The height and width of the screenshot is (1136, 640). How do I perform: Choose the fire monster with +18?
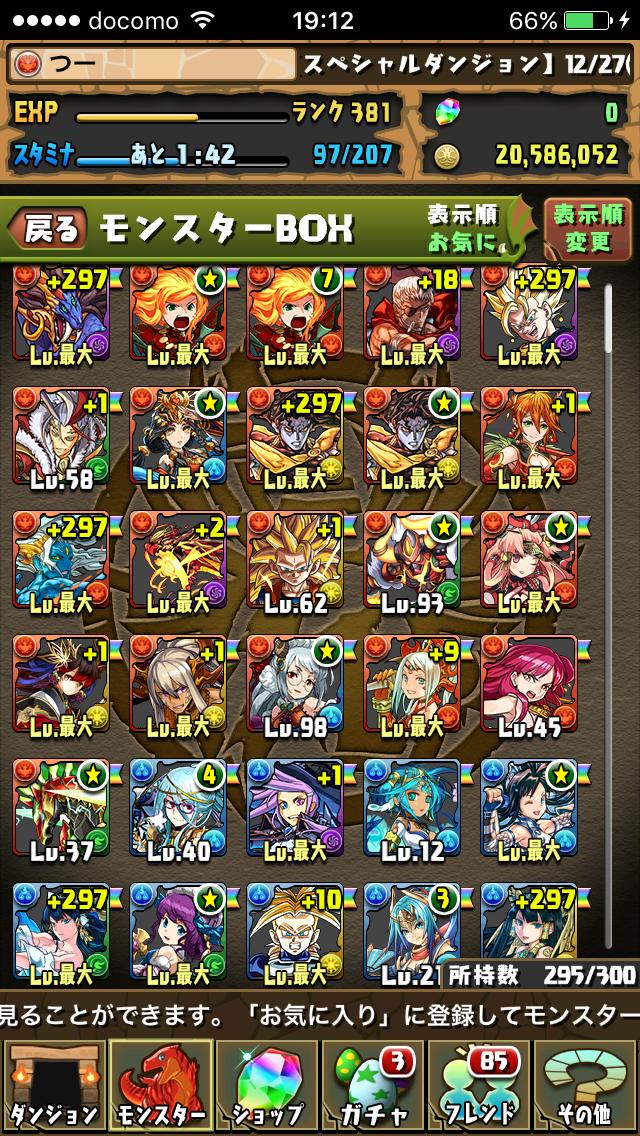412,314
